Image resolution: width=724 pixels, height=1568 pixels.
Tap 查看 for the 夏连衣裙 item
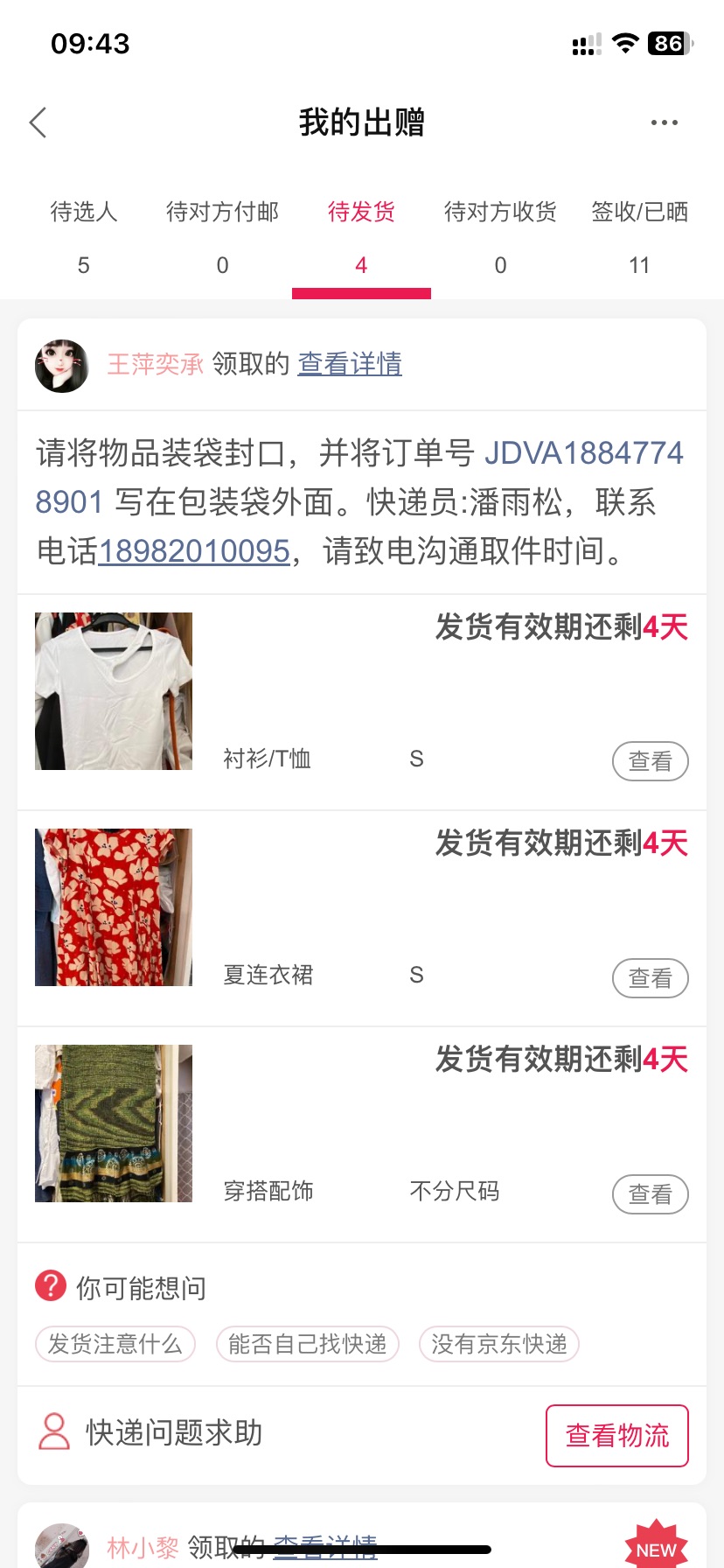point(651,977)
